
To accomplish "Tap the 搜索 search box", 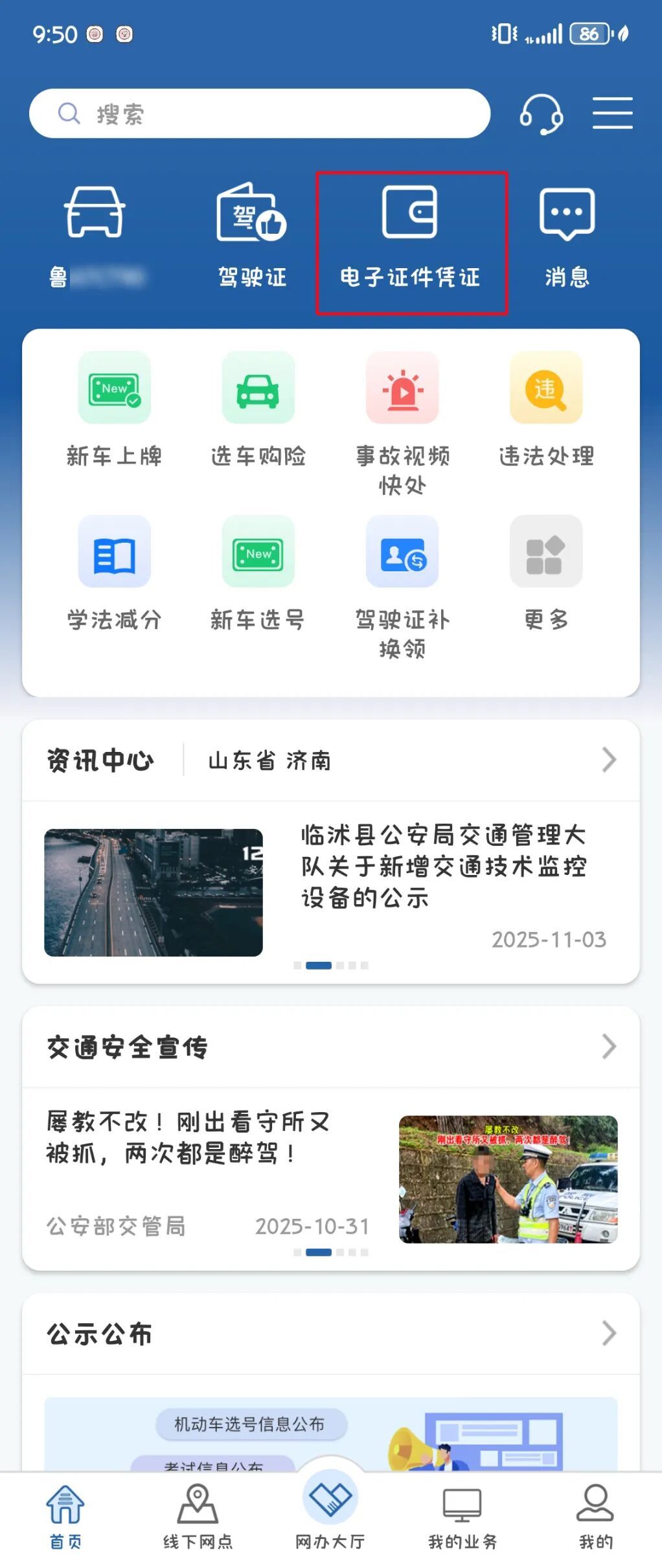I will pyautogui.click(x=259, y=114).
